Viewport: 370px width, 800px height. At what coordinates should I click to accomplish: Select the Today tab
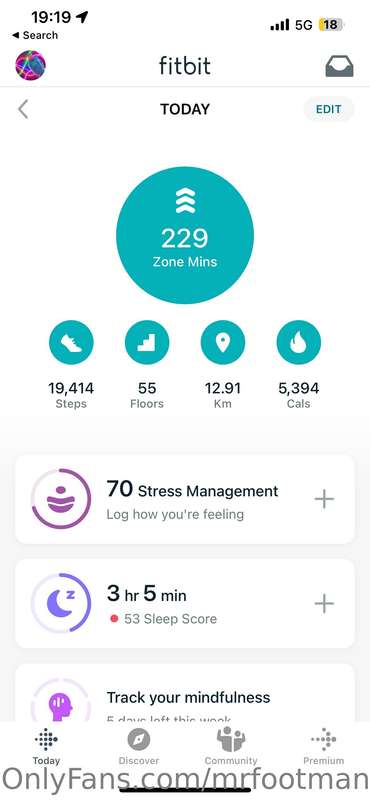pyautogui.click(x=46, y=746)
